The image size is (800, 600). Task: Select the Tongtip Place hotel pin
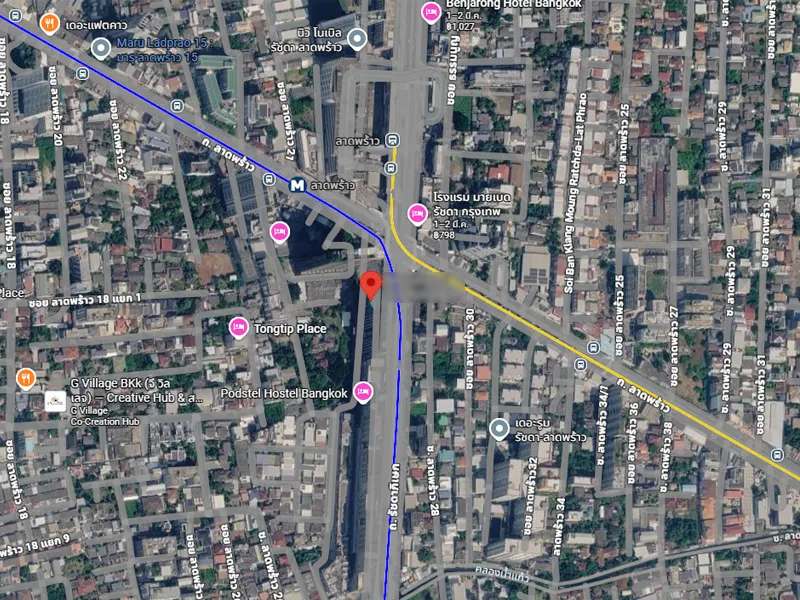pos(238,327)
